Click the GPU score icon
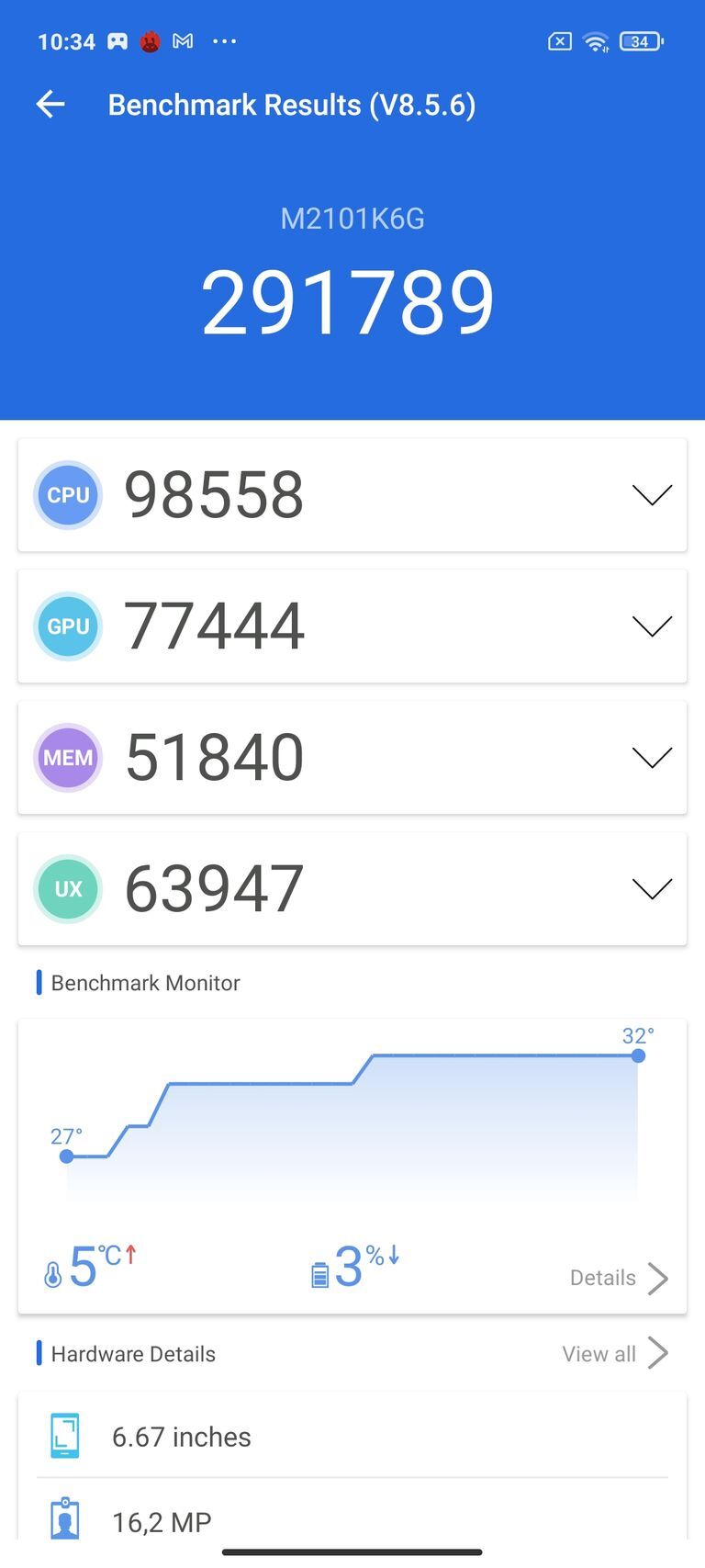Image resolution: width=705 pixels, height=1568 pixels. click(x=68, y=626)
